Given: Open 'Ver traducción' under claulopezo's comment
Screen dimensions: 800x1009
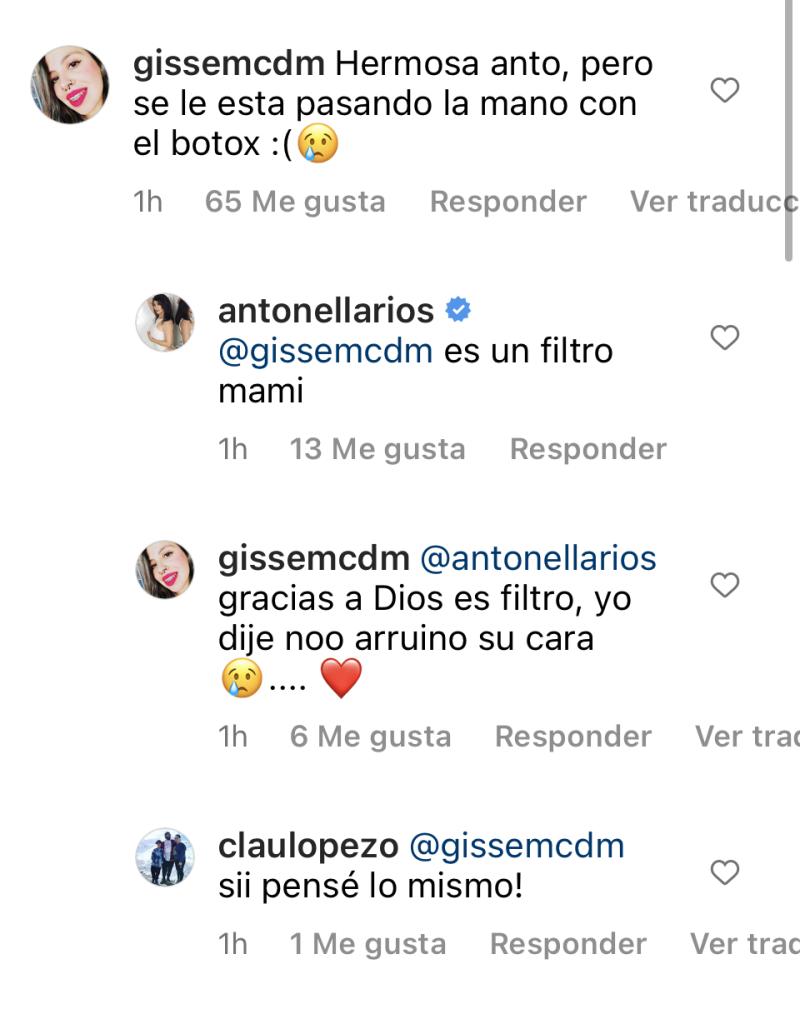Looking at the screenshot, I should [x=745, y=943].
